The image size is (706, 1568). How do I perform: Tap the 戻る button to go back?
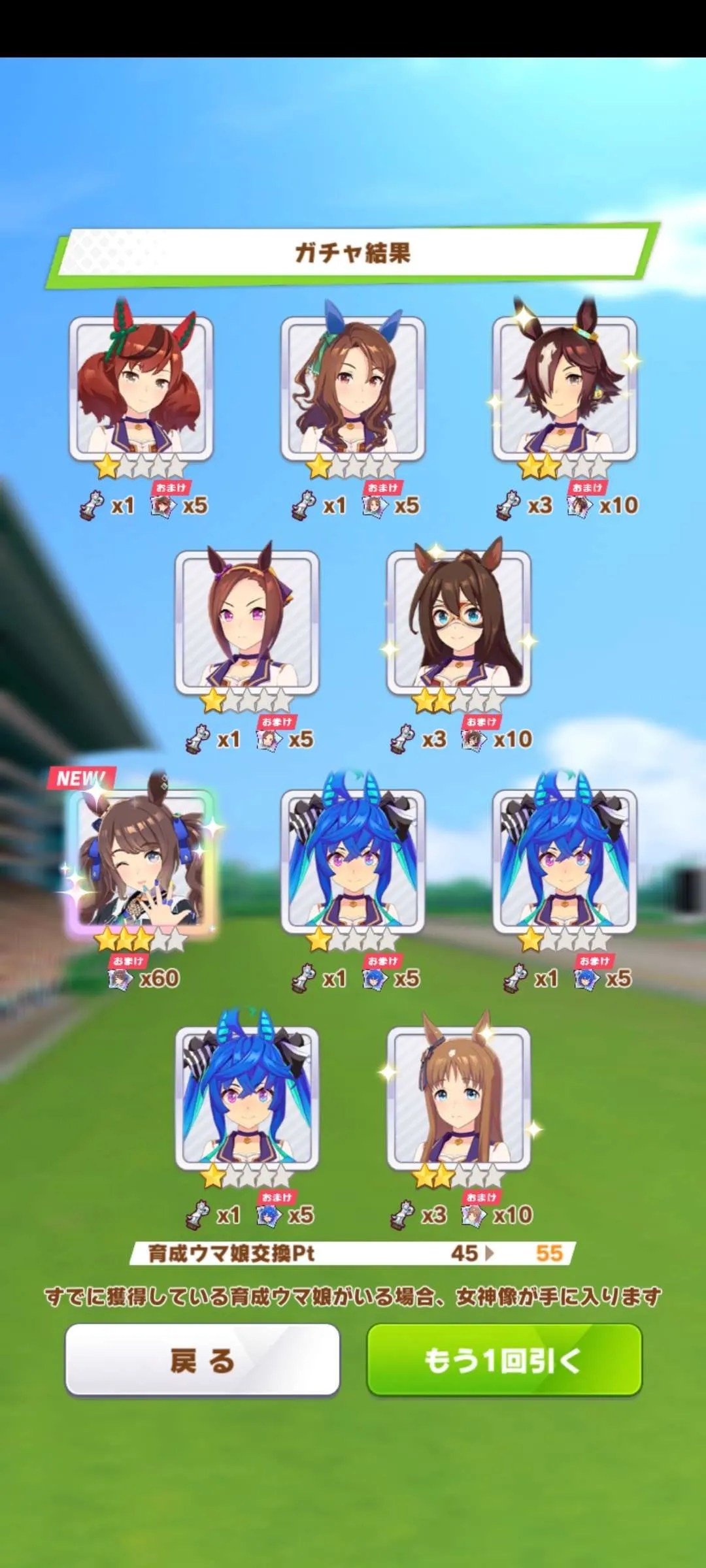(202, 1360)
